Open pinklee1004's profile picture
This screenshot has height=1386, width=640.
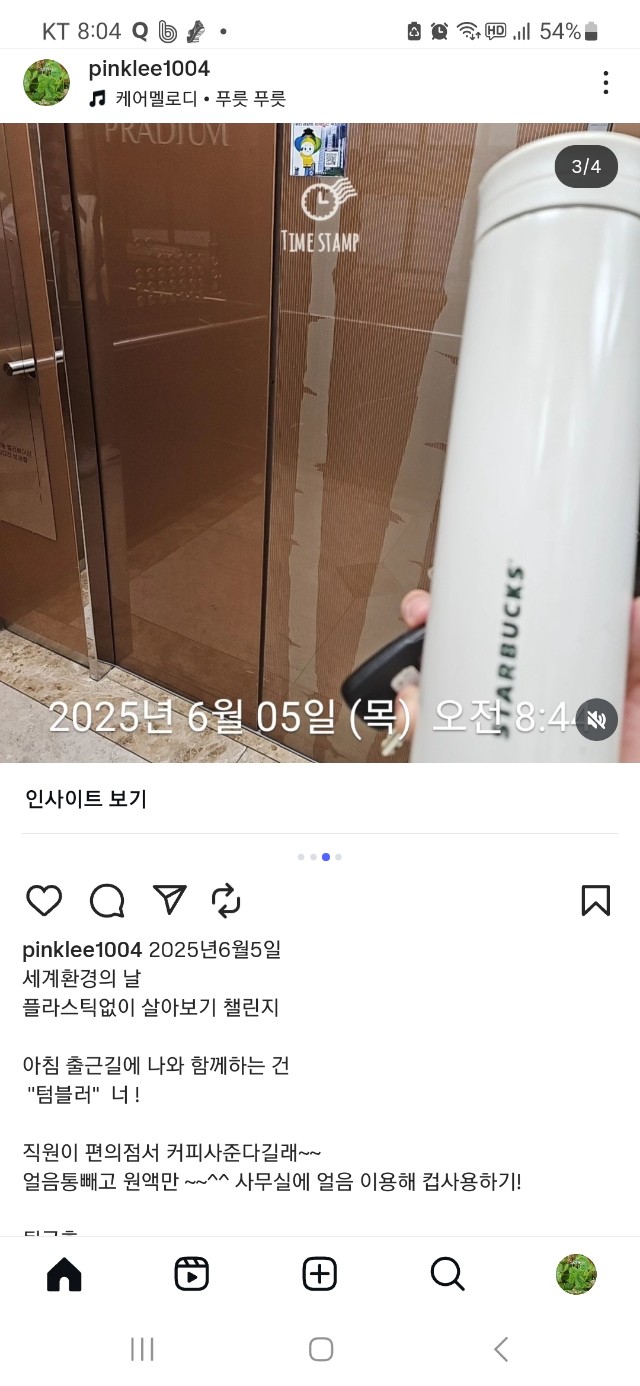click(x=46, y=83)
